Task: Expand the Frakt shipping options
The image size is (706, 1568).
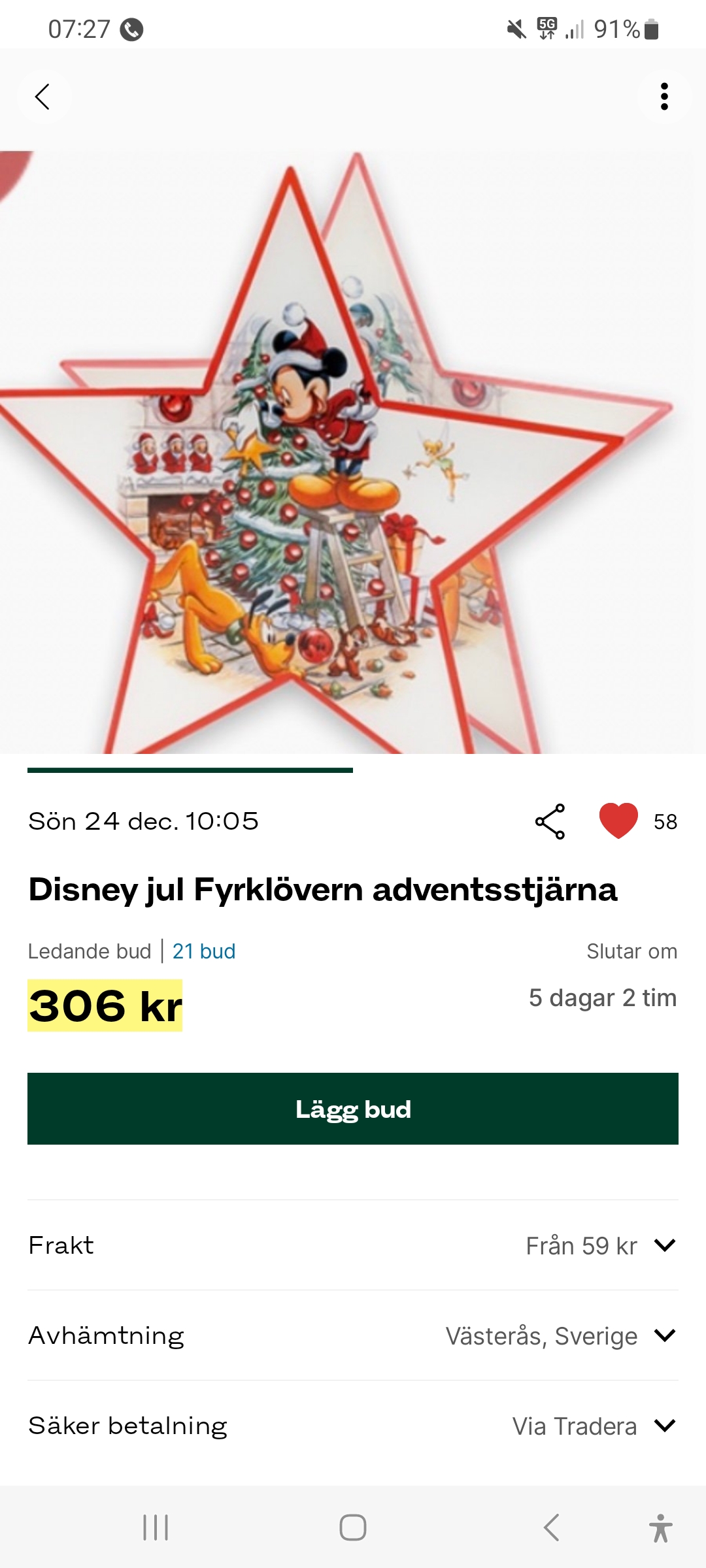Action: pyautogui.click(x=664, y=1245)
